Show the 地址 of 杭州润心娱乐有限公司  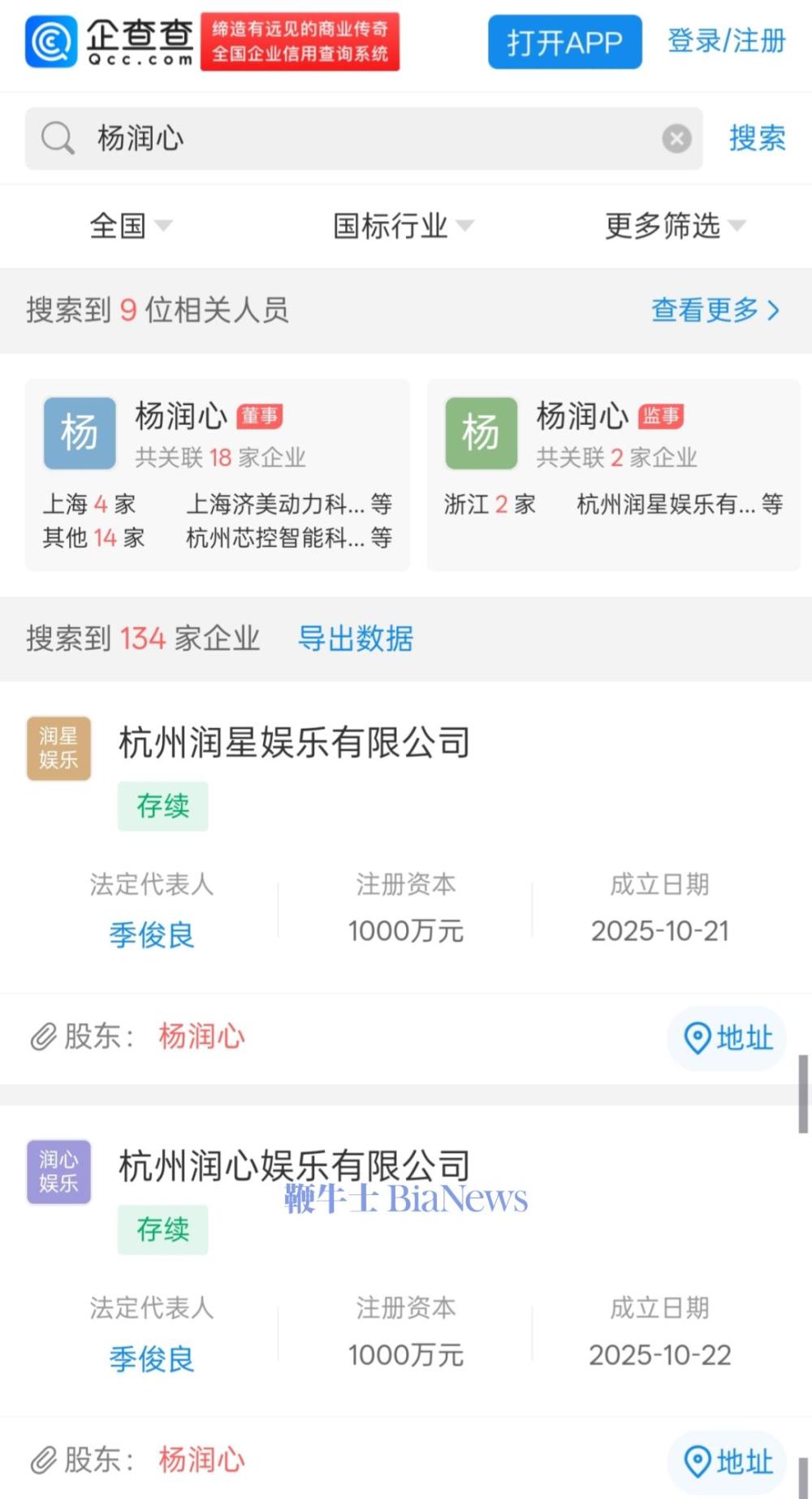[728, 1462]
